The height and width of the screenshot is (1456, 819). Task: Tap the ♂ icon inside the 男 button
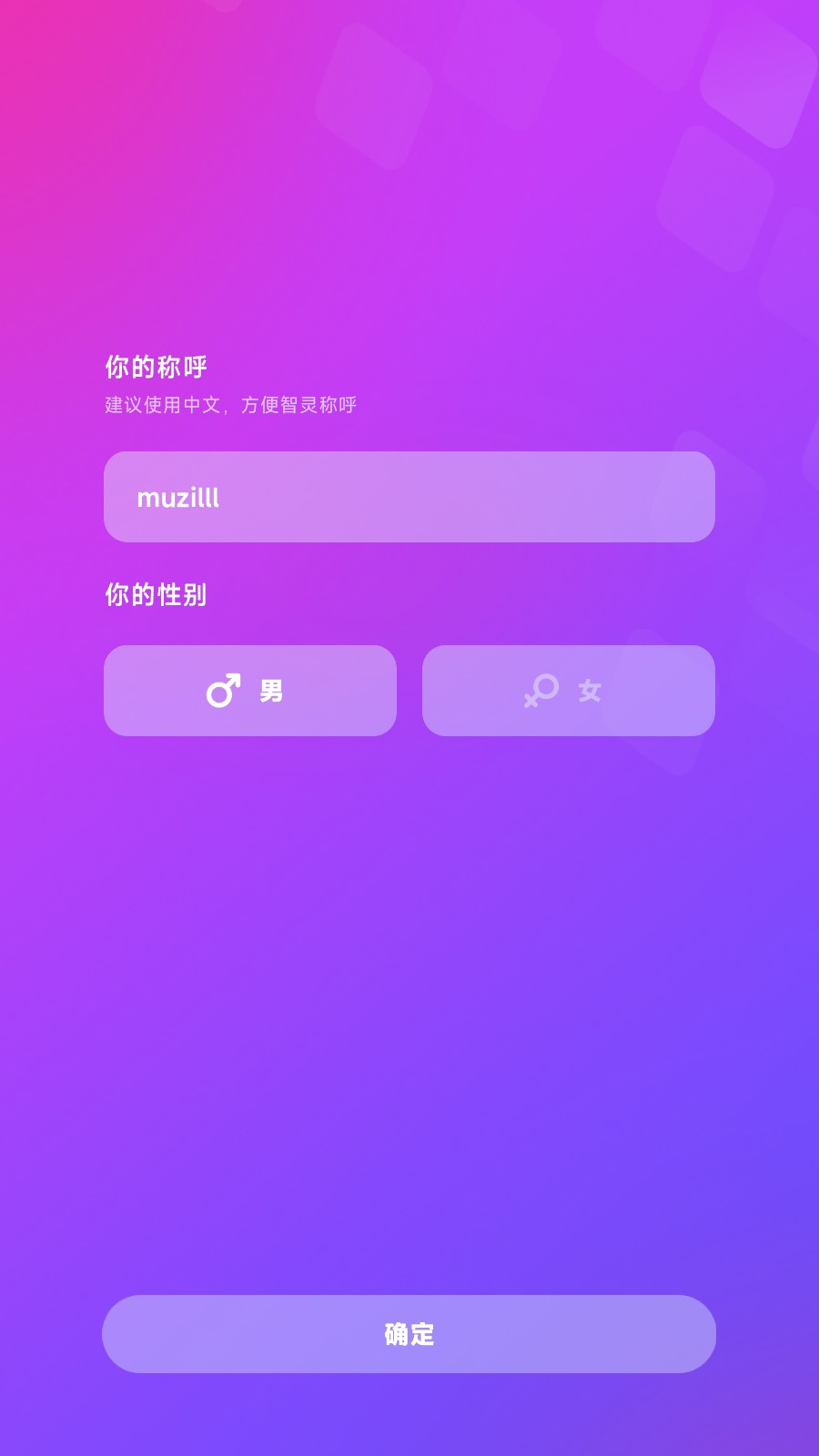pyautogui.click(x=225, y=692)
